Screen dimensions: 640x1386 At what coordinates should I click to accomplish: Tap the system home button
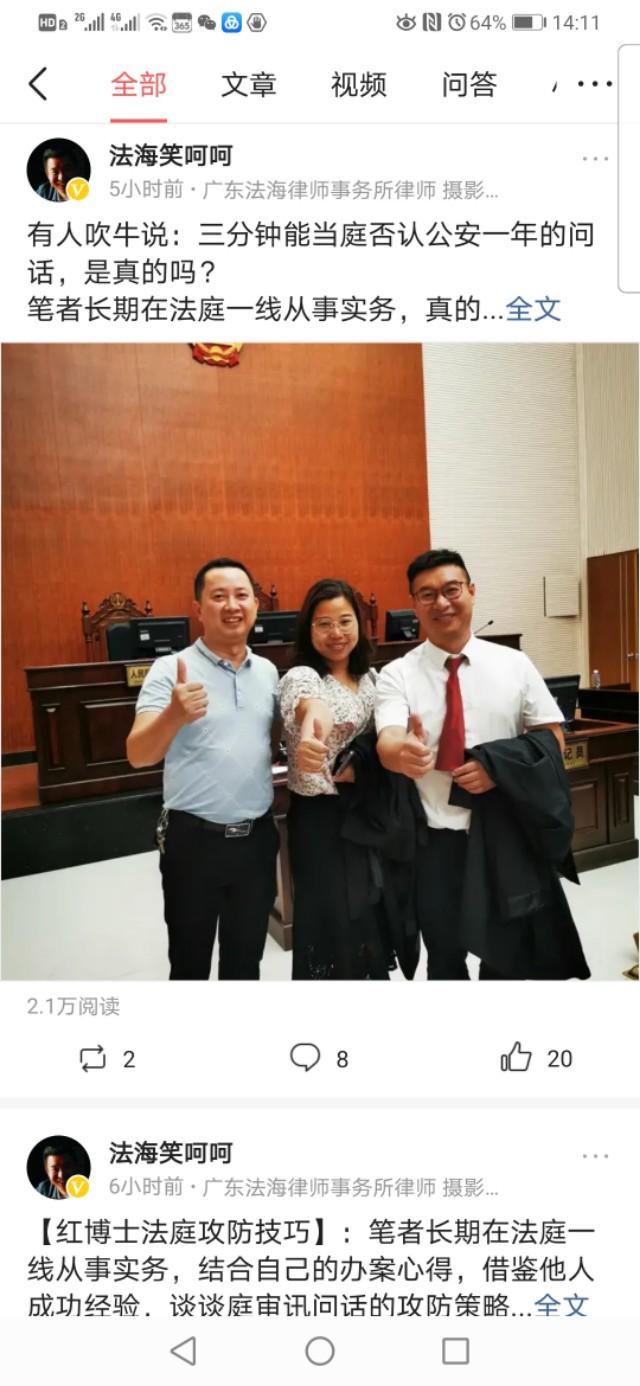(320, 1351)
